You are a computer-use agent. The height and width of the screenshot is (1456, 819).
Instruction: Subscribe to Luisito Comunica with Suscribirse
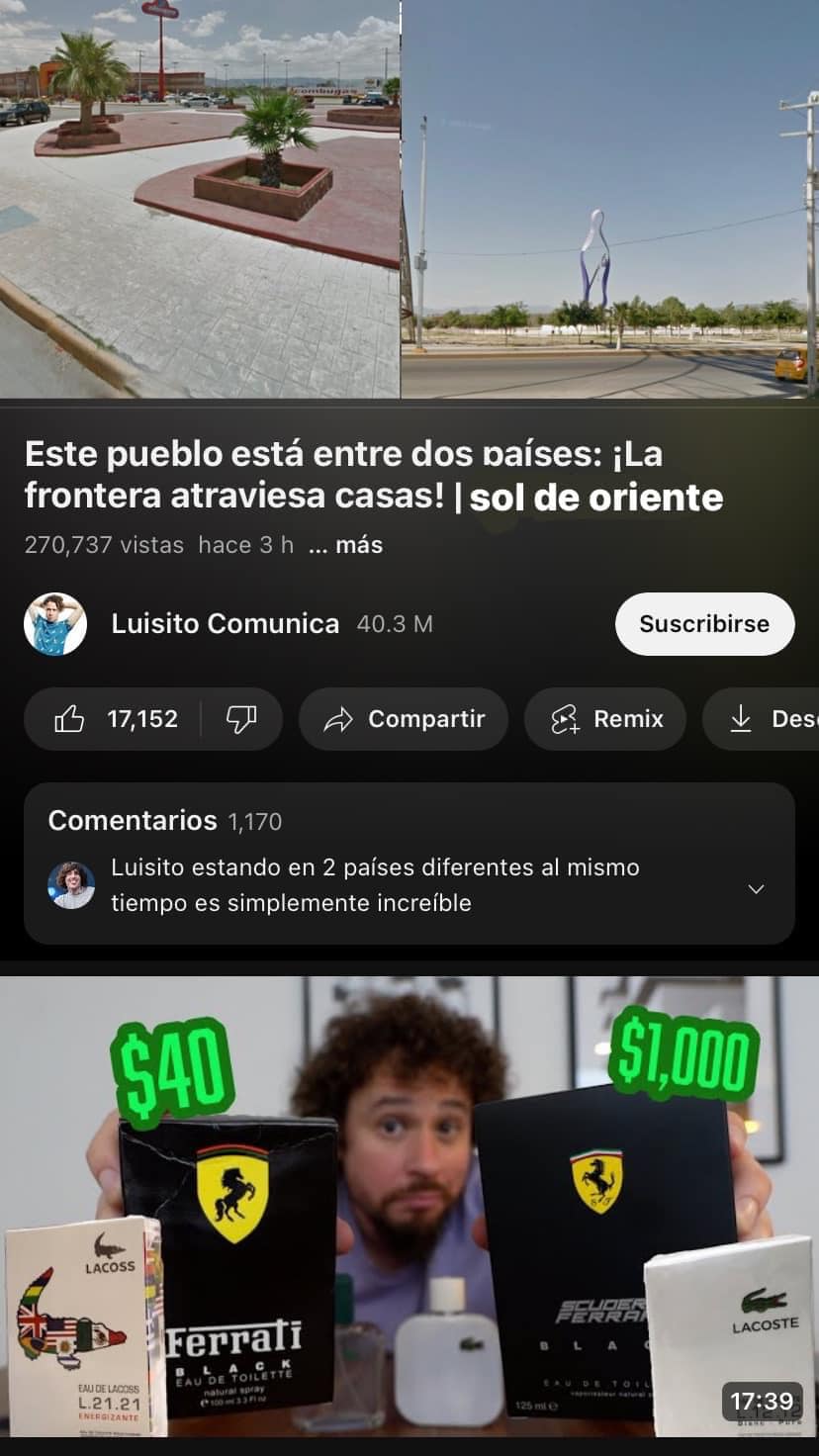704,624
